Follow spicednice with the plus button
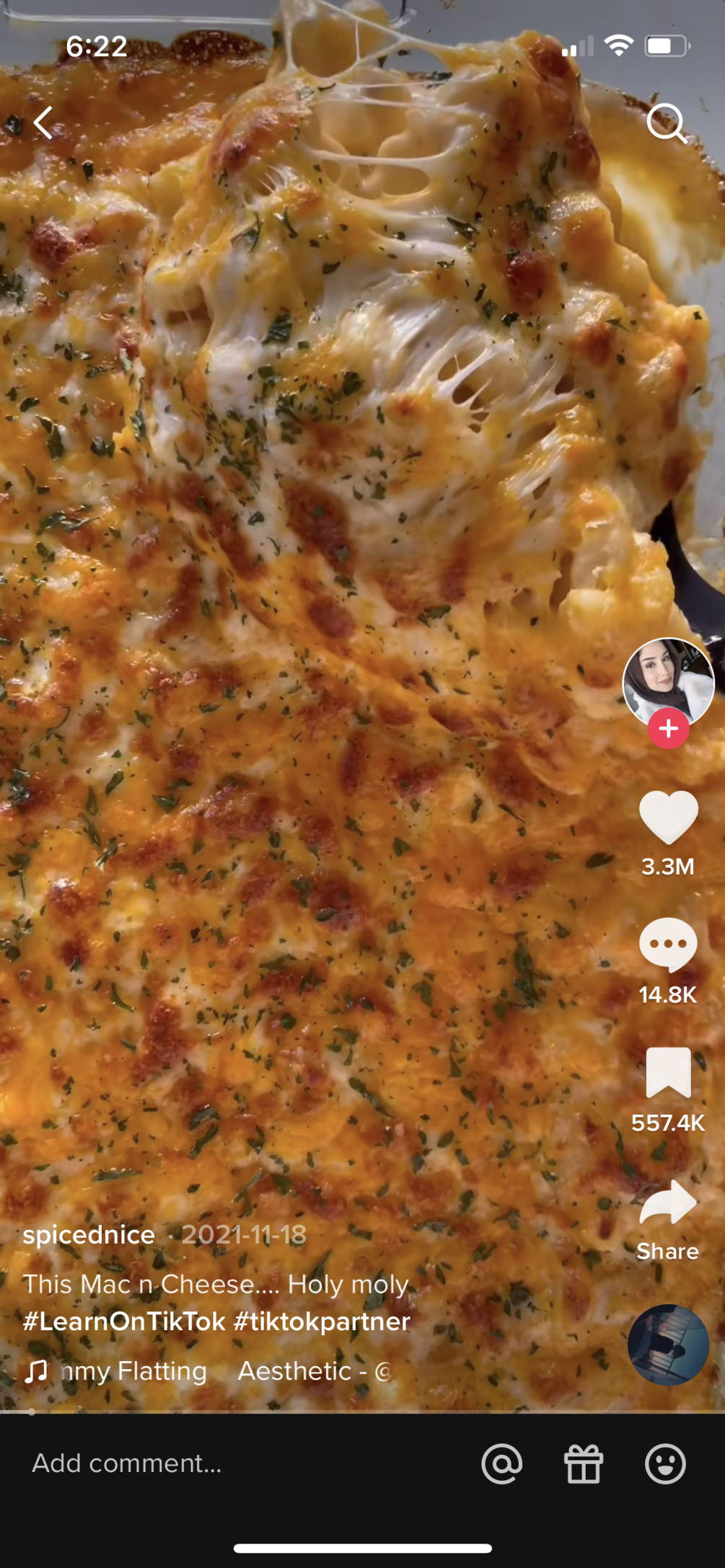This screenshot has height=1568, width=725. click(x=668, y=729)
